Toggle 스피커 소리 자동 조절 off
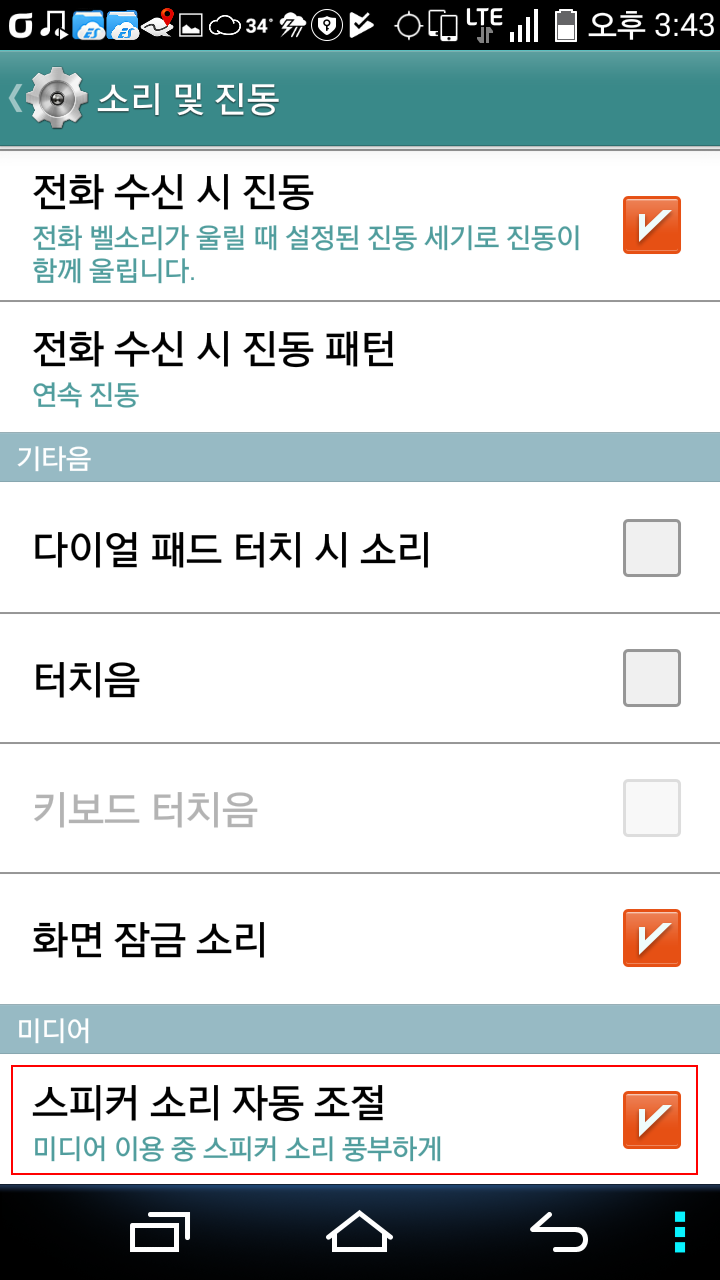 pyautogui.click(x=652, y=1120)
